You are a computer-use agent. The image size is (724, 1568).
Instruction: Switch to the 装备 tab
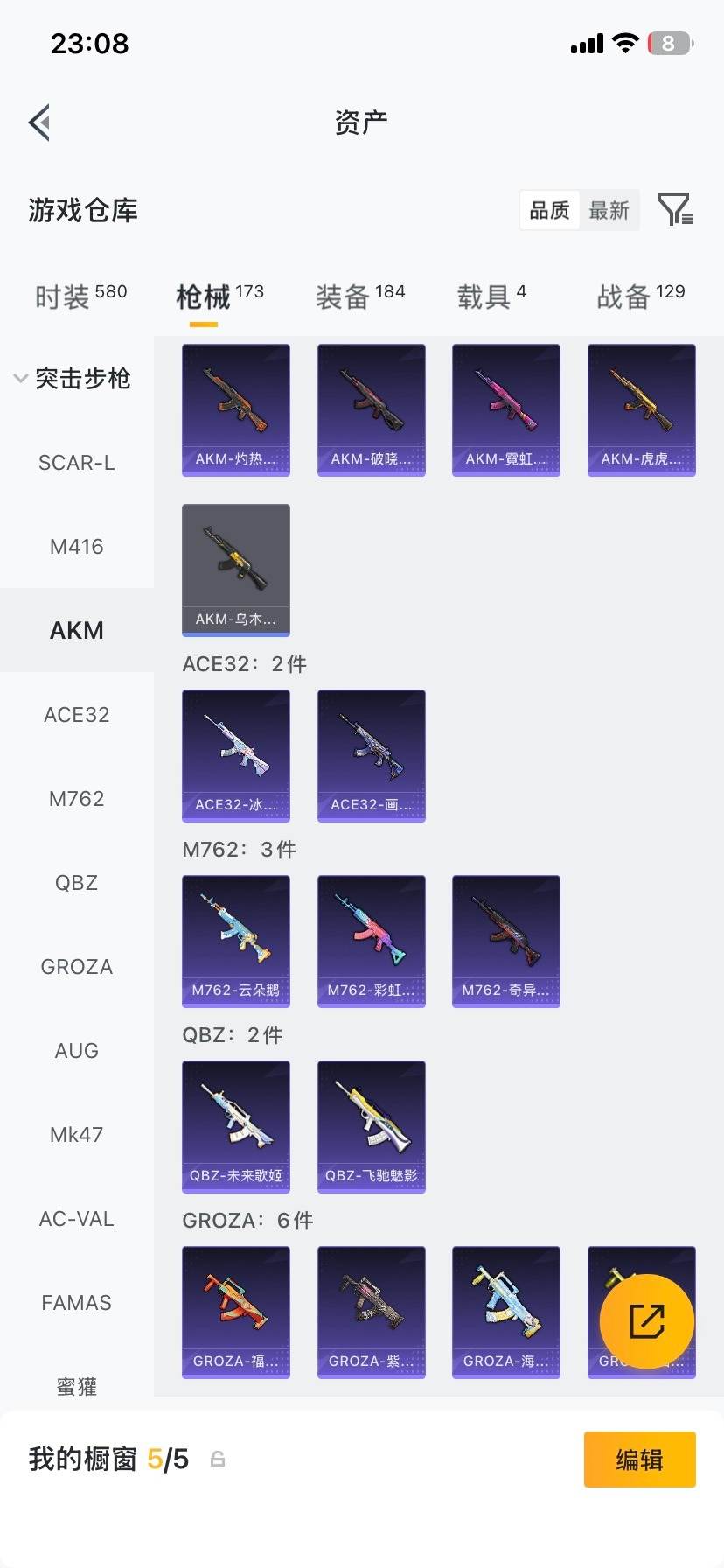[359, 297]
